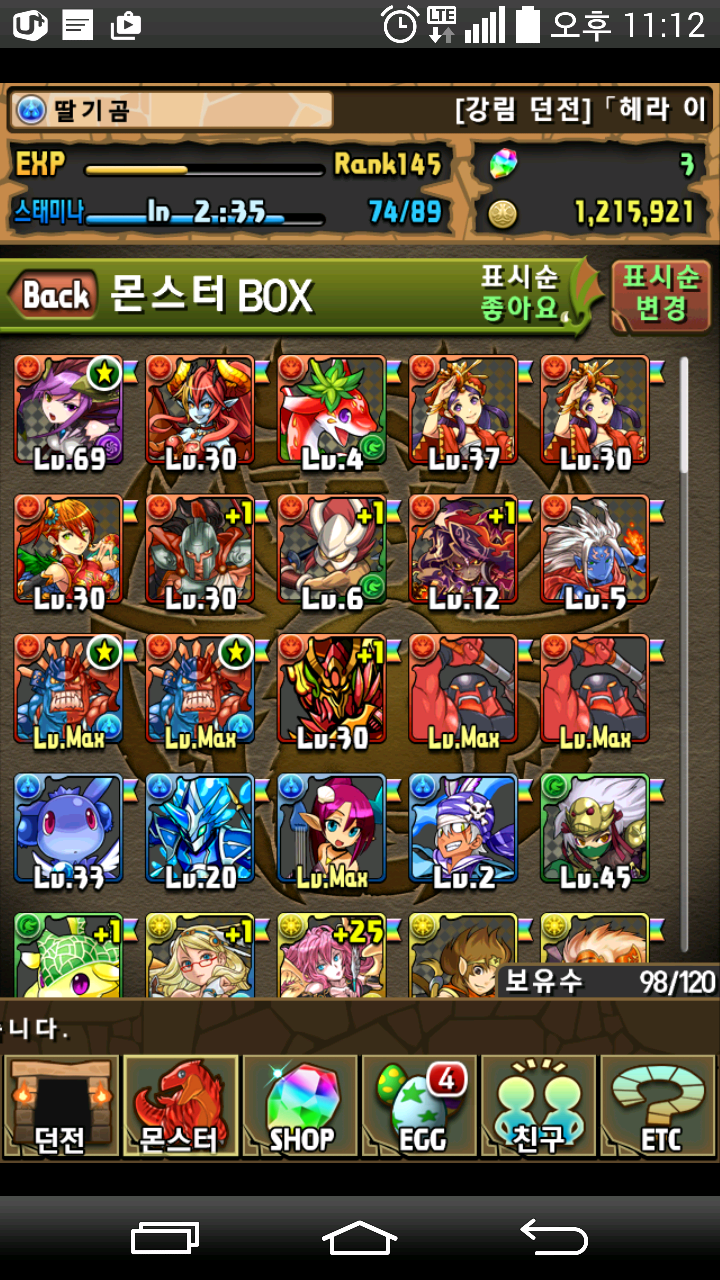Viewport: 720px width, 1280px height.
Task: Tap the Android home button
Action: coord(360,1238)
